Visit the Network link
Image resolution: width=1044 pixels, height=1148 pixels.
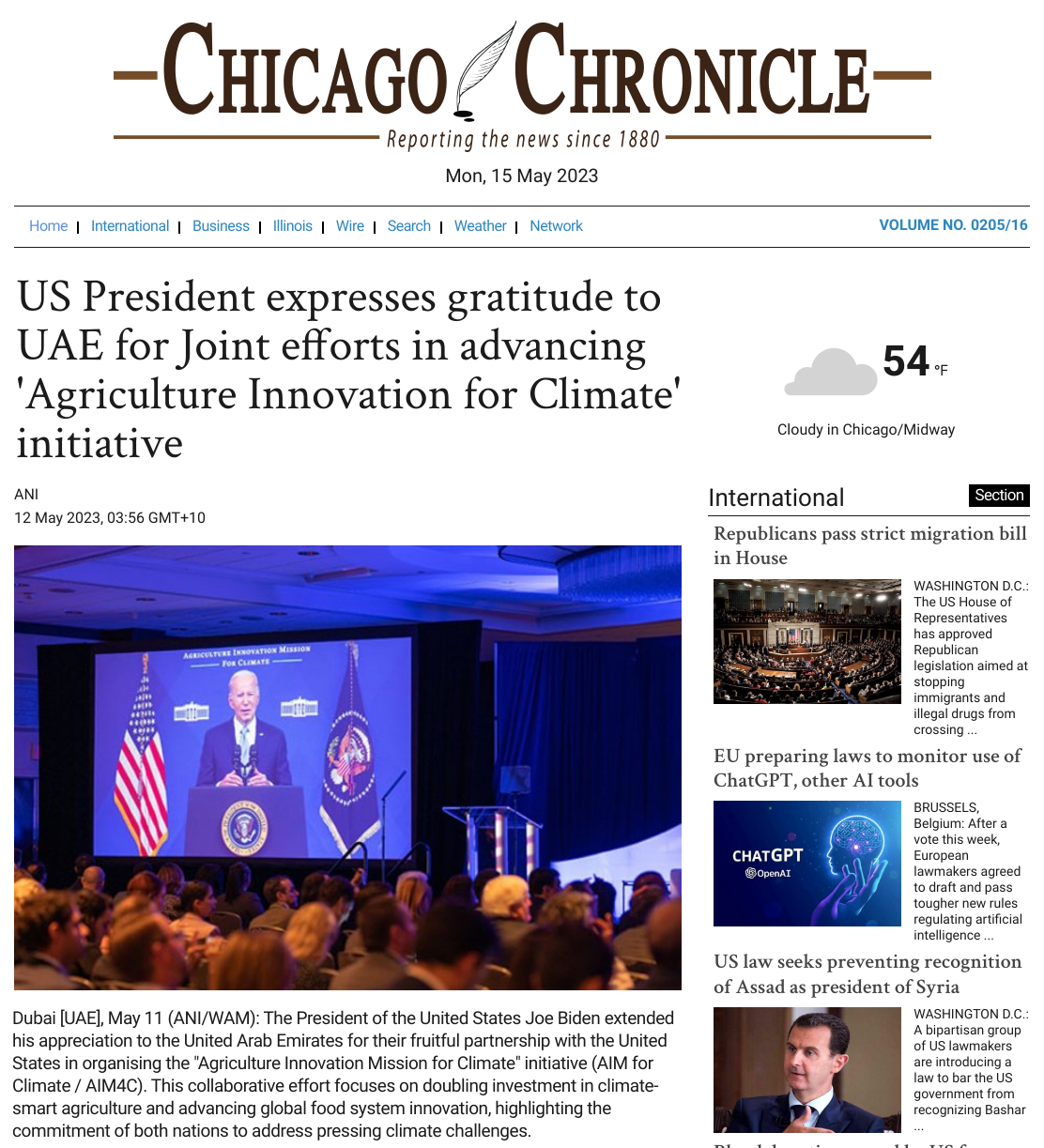pos(556,226)
